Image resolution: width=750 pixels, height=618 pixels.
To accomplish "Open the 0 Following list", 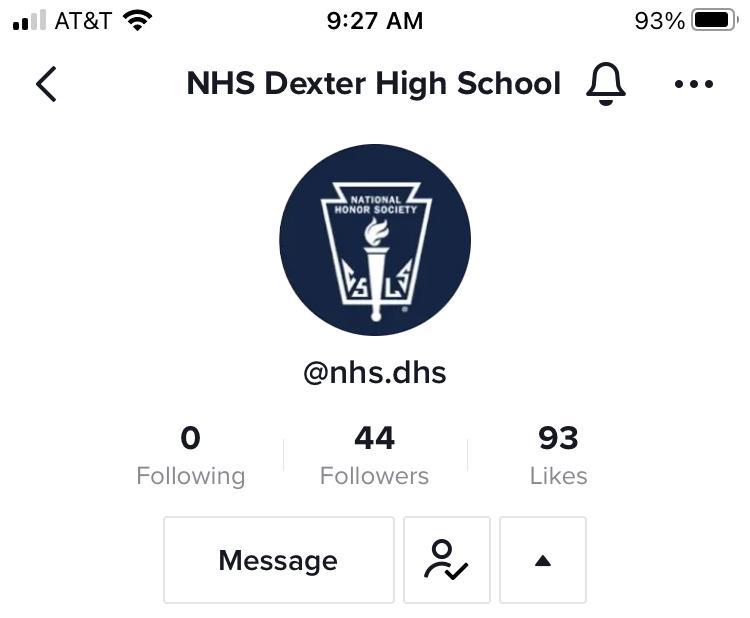I will click(190, 456).
